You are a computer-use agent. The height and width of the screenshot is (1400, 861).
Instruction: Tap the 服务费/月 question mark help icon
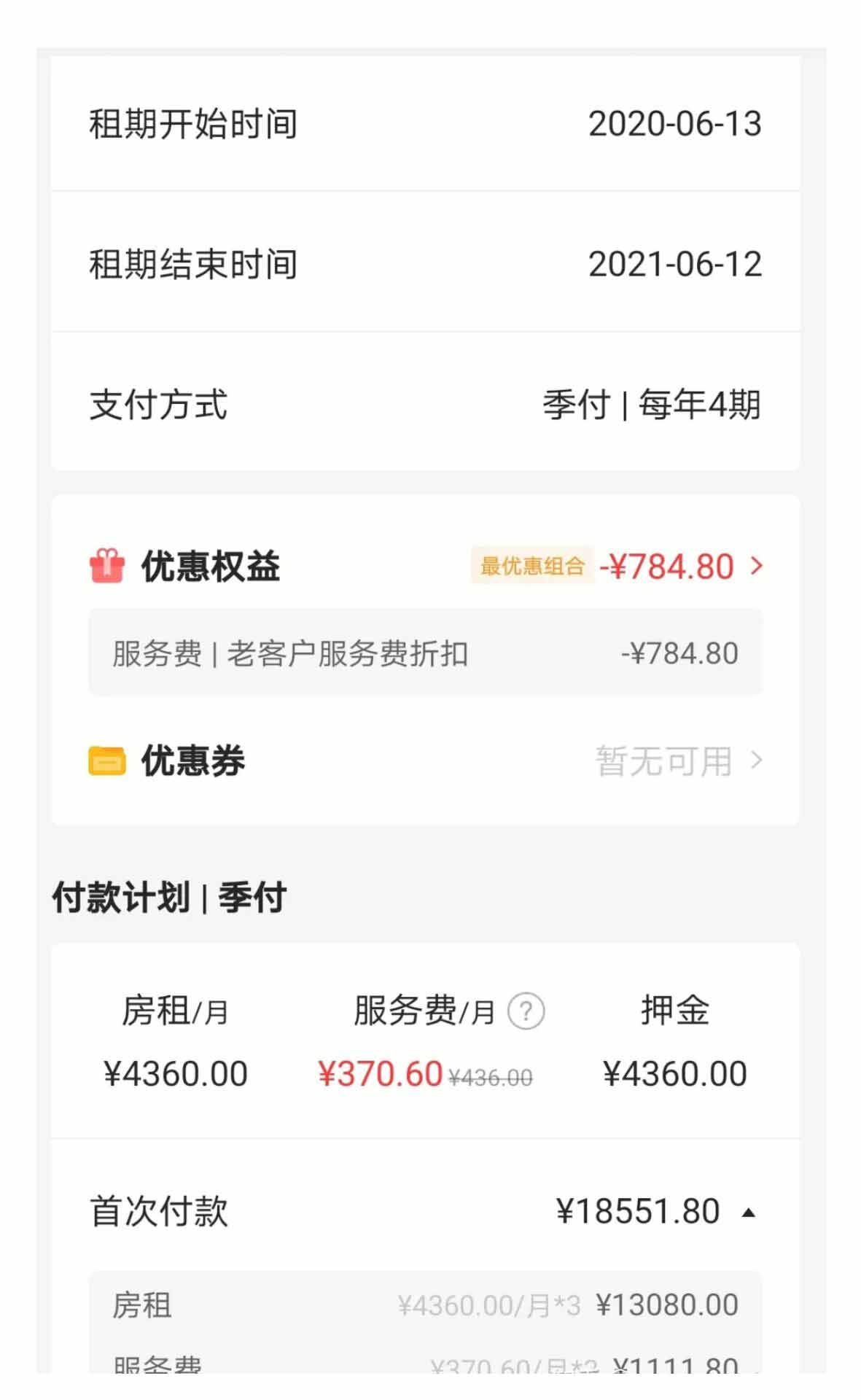point(526,1011)
